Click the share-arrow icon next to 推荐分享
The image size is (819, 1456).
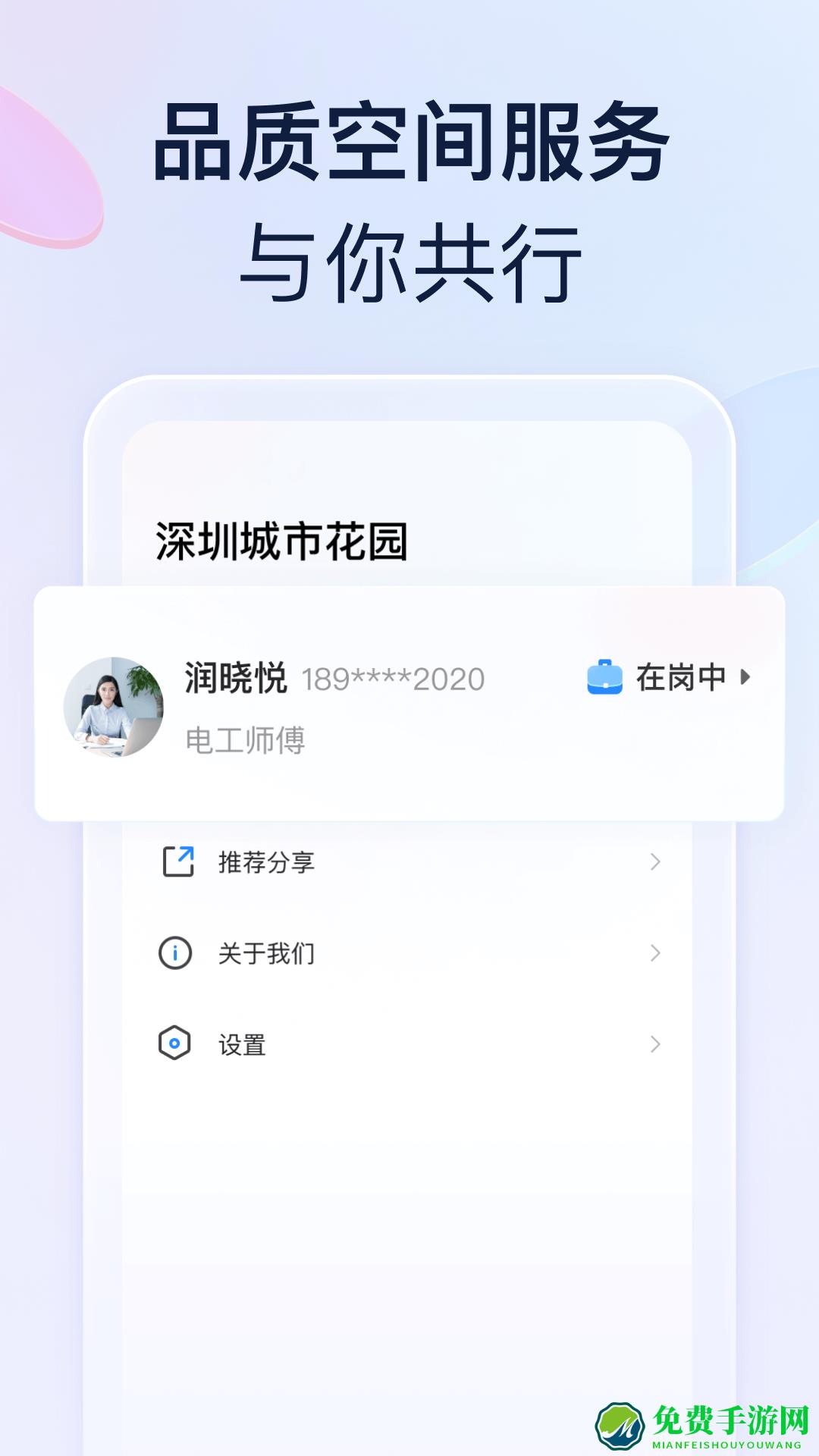[177, 861]
